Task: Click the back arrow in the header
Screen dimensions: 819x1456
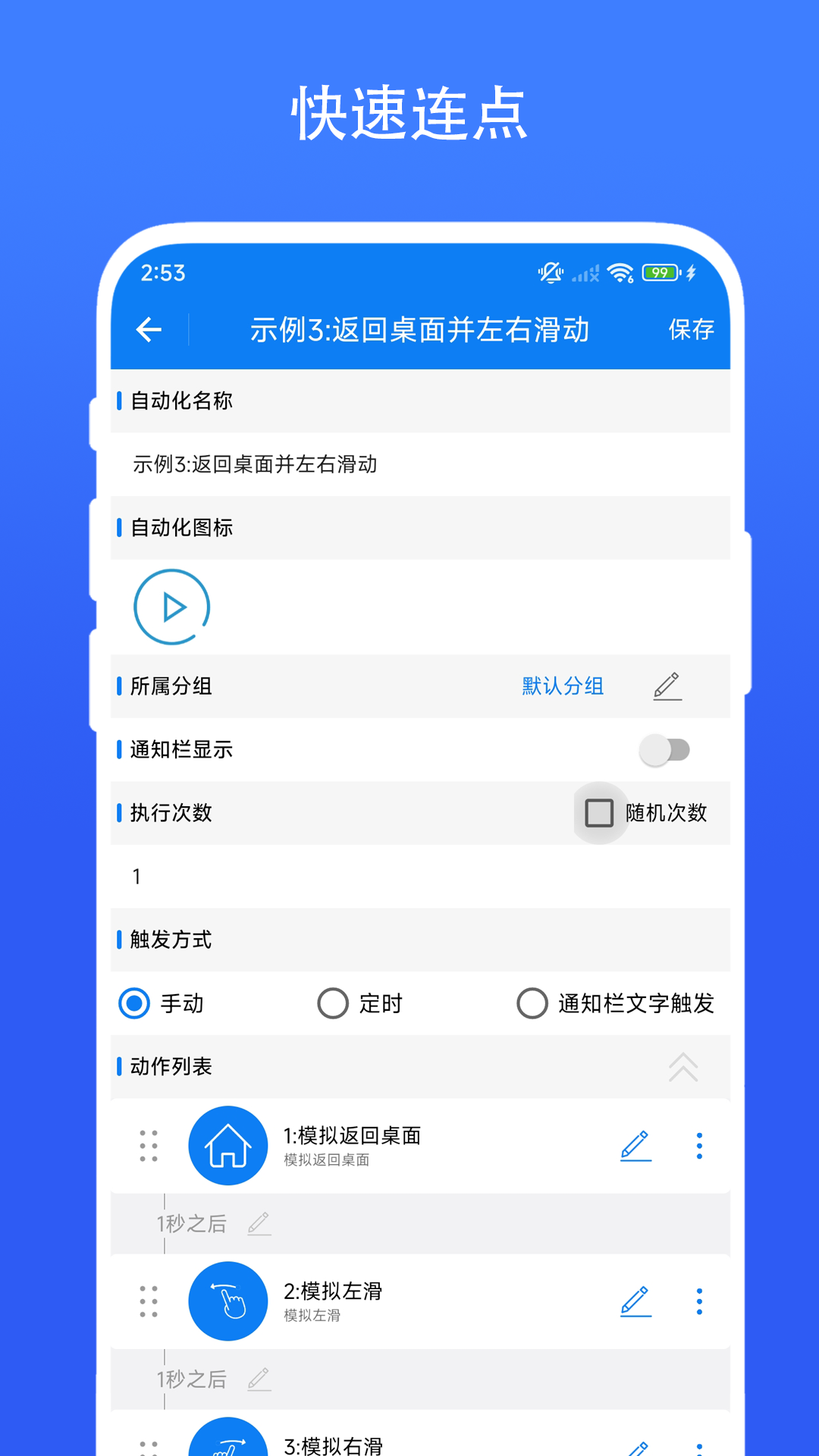Action: point(149,329)
